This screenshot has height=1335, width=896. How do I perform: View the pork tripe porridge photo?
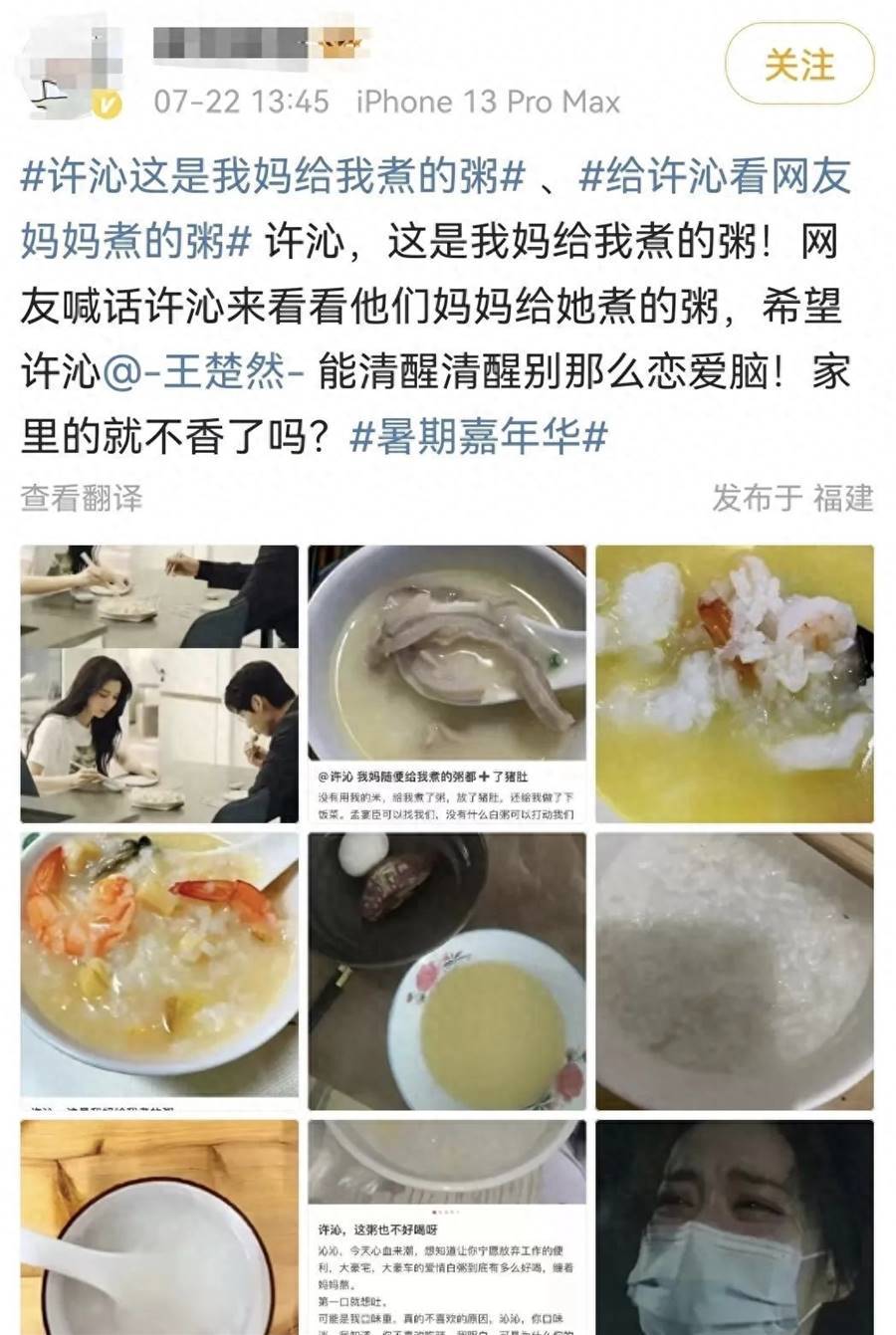pos(446,683)
